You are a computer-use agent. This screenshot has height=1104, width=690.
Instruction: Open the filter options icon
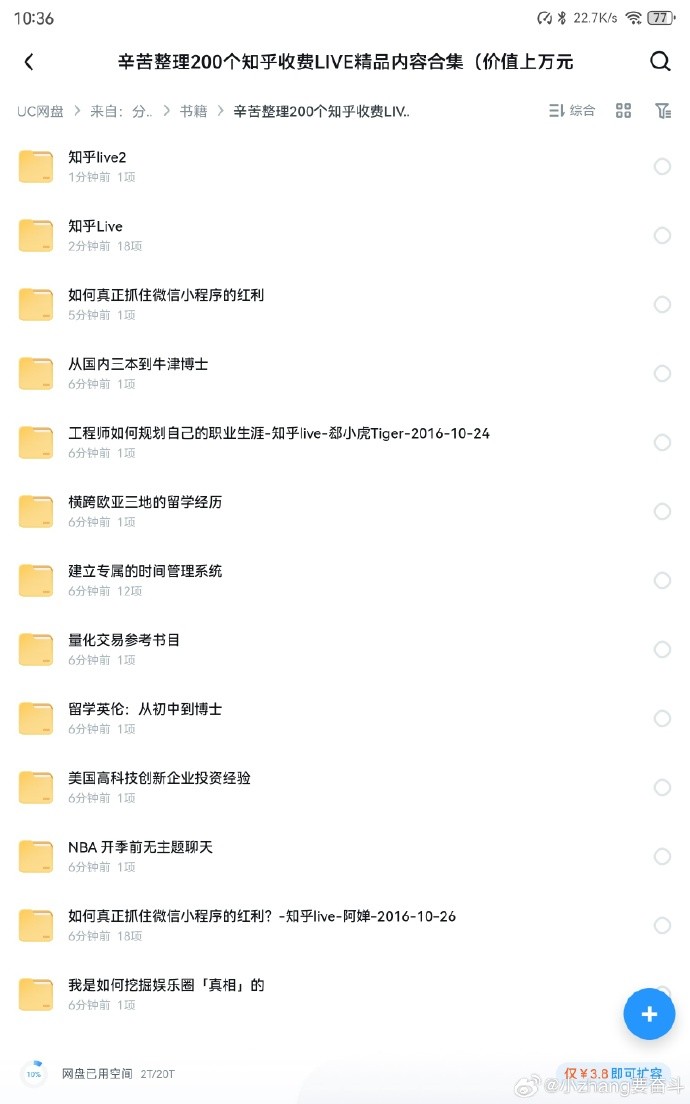pos(663,111)
